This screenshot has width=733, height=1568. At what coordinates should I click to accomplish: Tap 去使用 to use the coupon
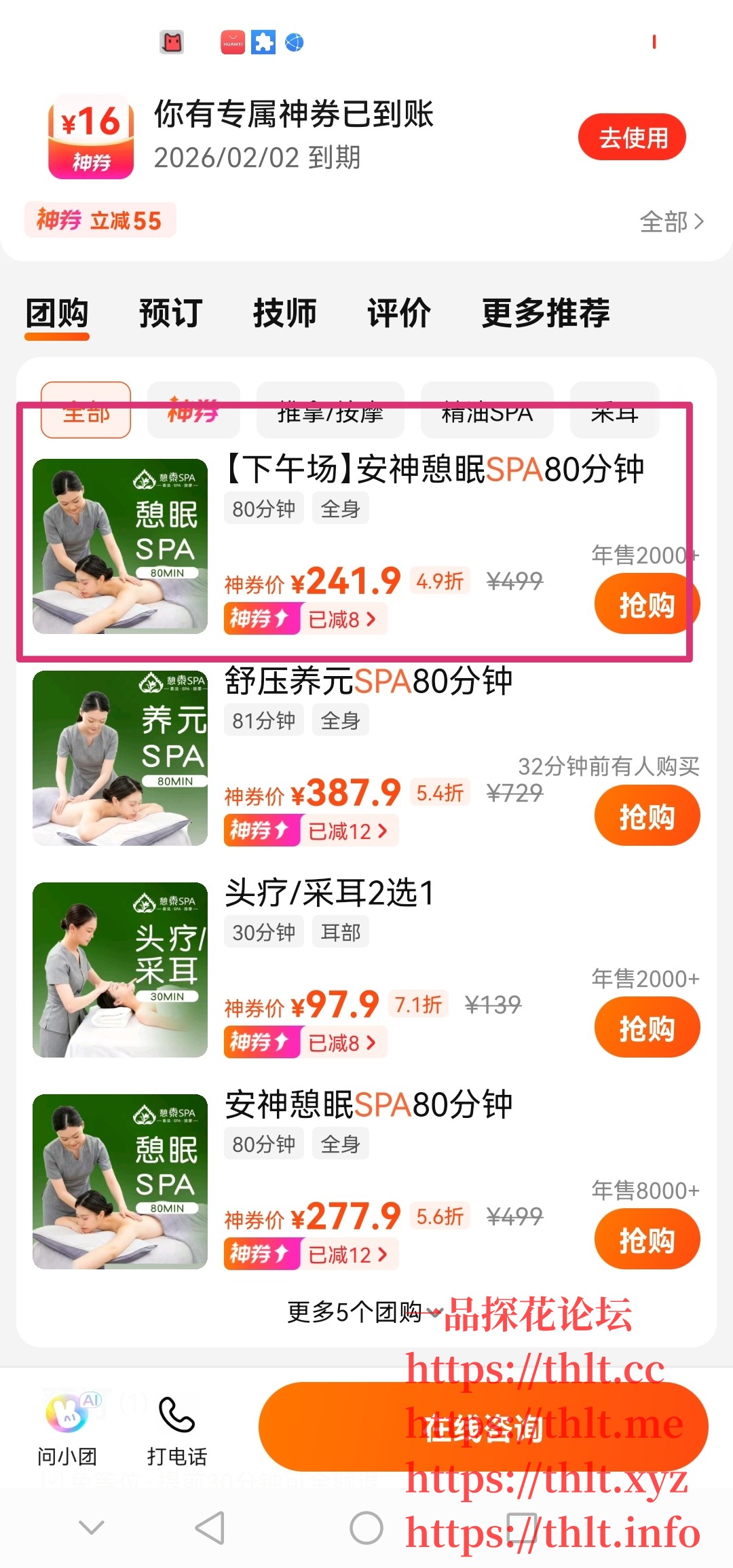(631, 138)
